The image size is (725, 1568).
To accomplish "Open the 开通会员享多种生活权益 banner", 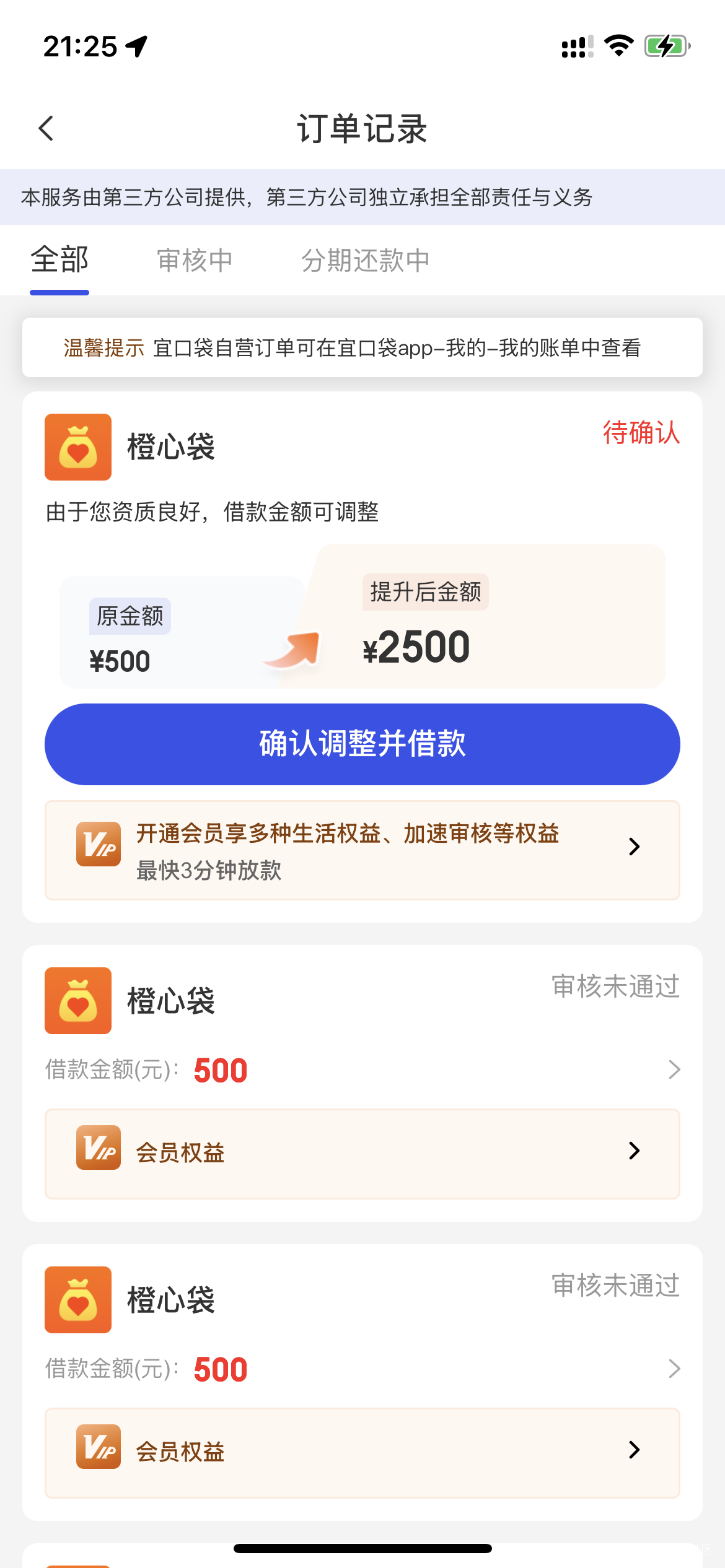I will 362,850.
